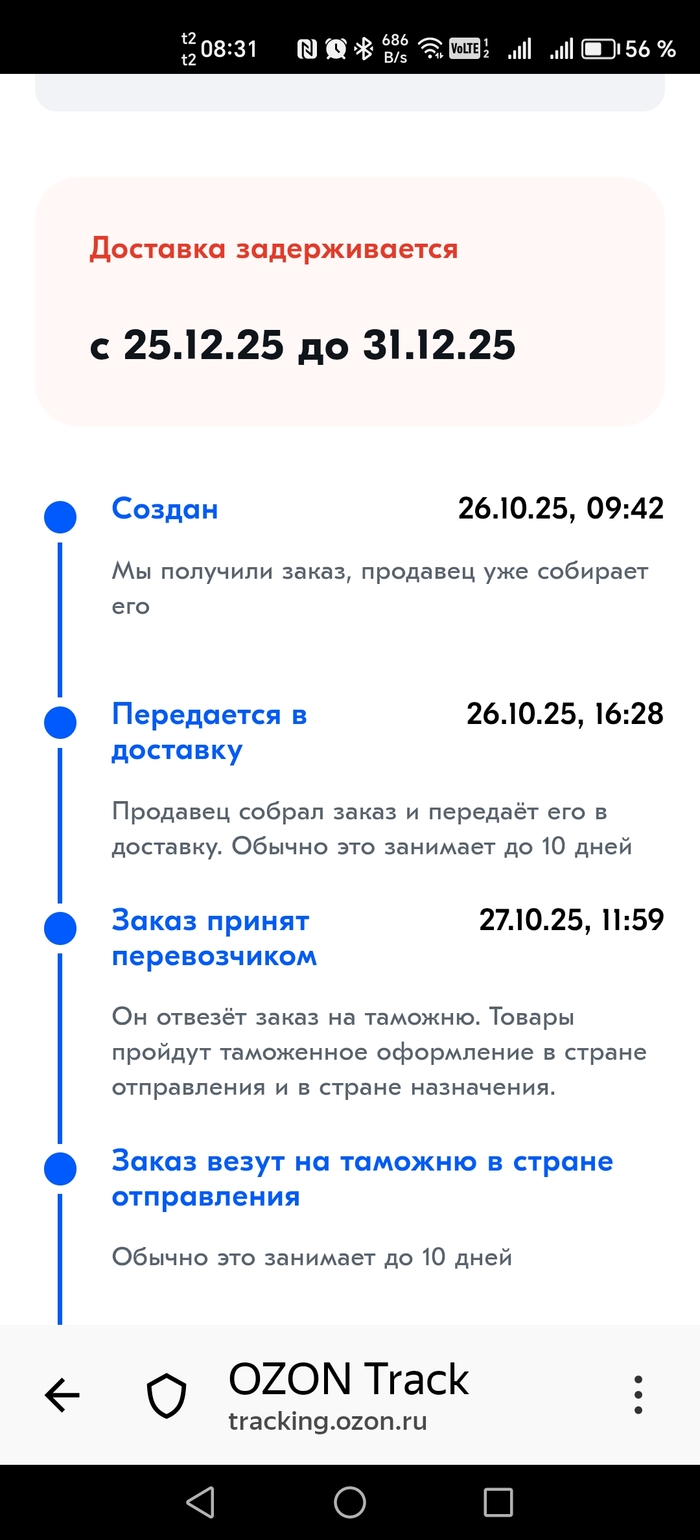
Task: Go to the home screen
Action: coord(350,1502)
